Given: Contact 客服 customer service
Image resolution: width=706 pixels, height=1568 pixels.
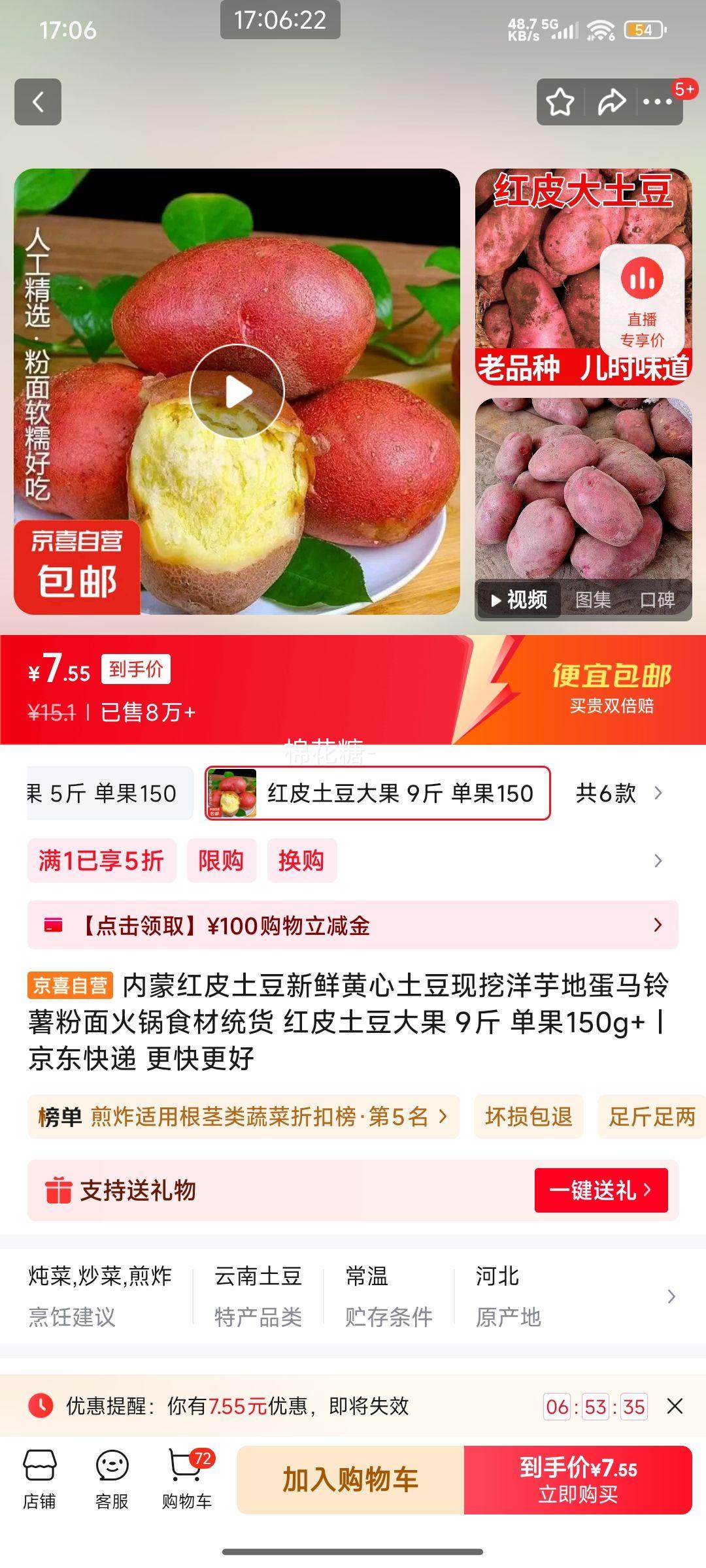Looking at the screenshot, I should (x=112, y=1479).
